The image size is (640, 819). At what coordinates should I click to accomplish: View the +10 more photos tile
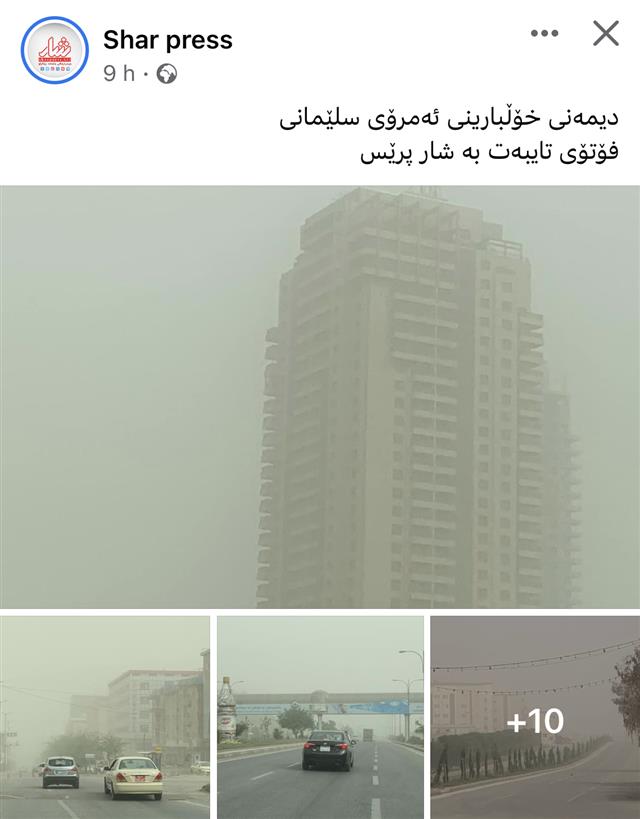[x=535, y=716]
